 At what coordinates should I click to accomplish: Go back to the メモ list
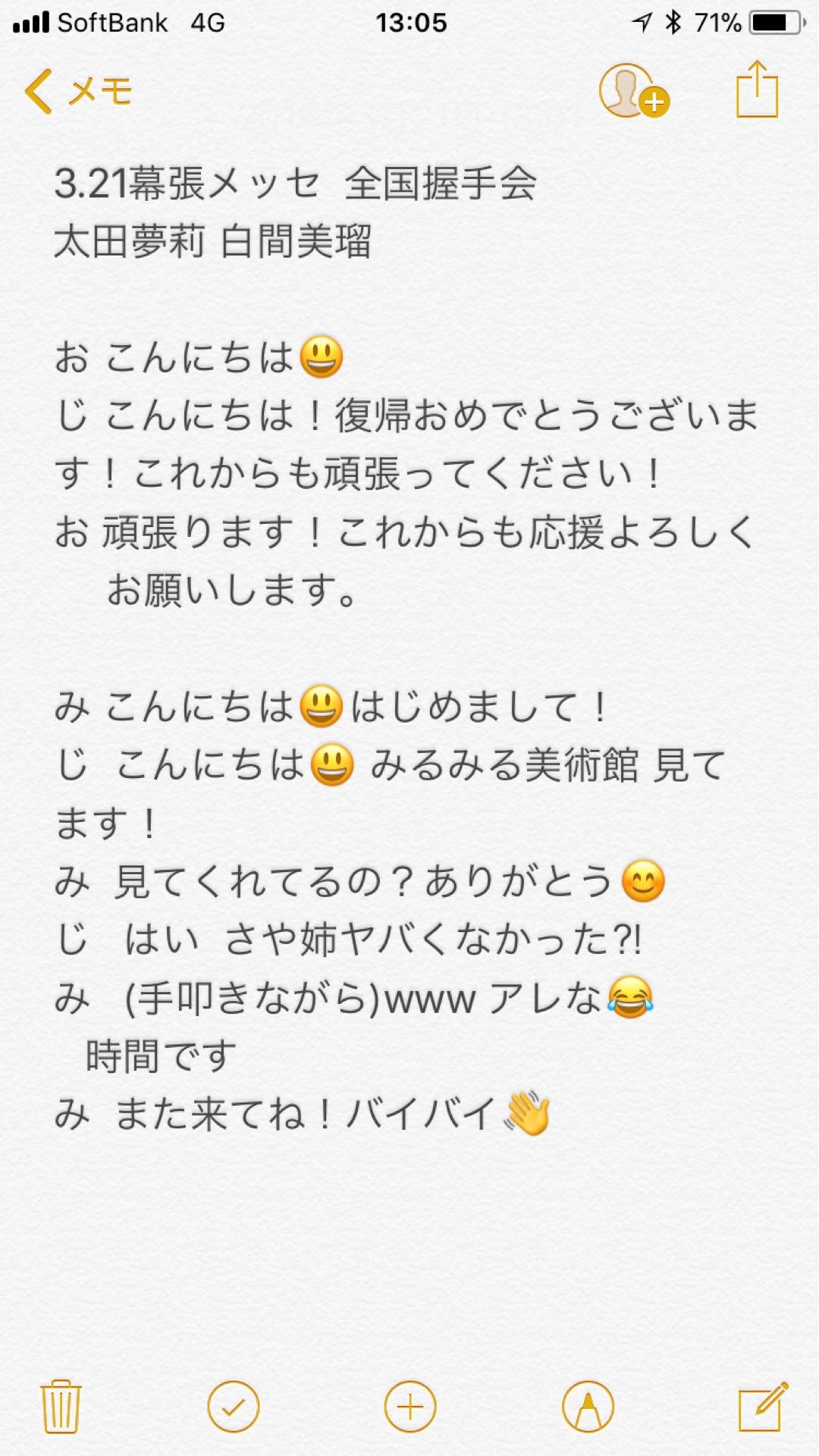(77, 92)
